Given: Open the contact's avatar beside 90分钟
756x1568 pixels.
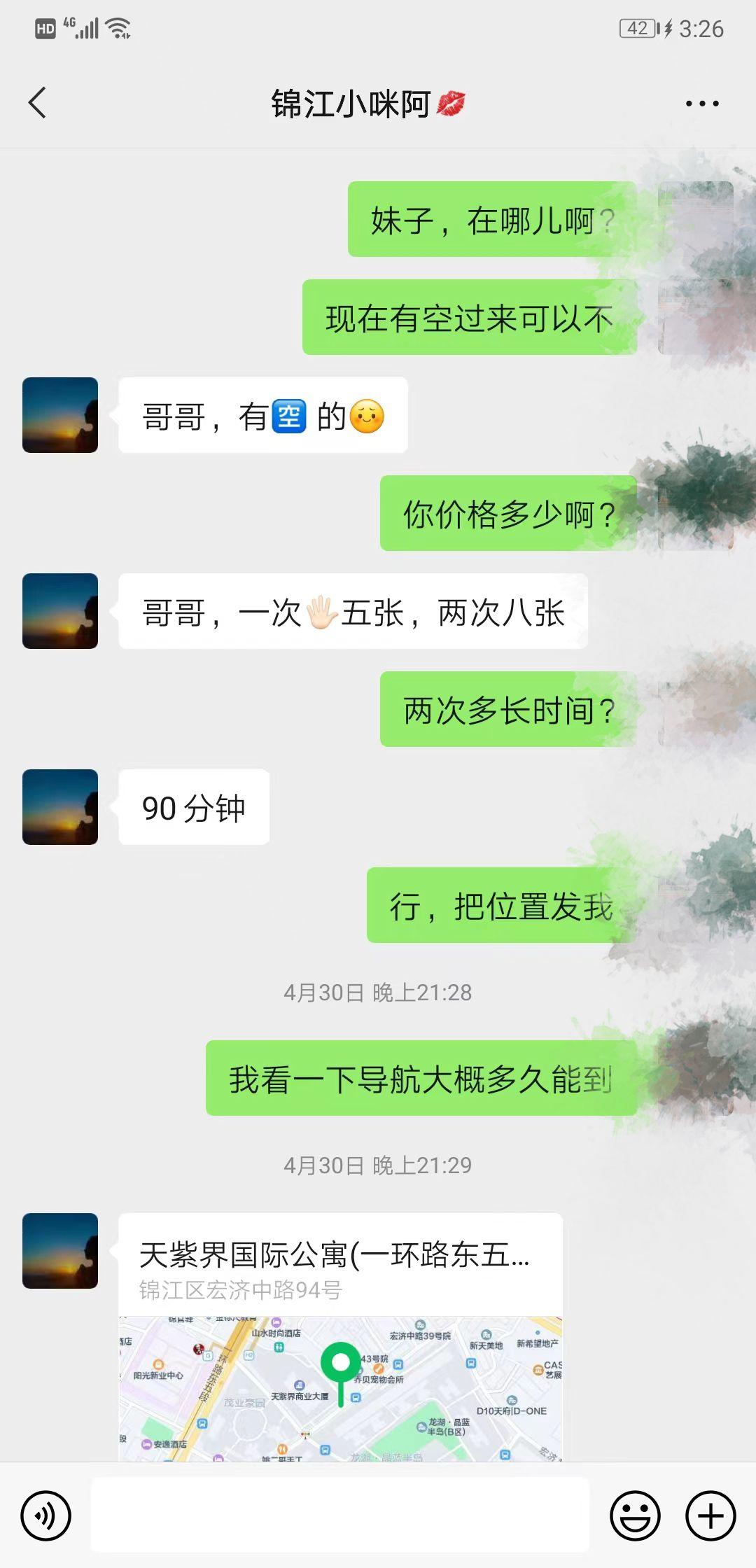Looking at the screenshot, I should [x=60, y=807].
